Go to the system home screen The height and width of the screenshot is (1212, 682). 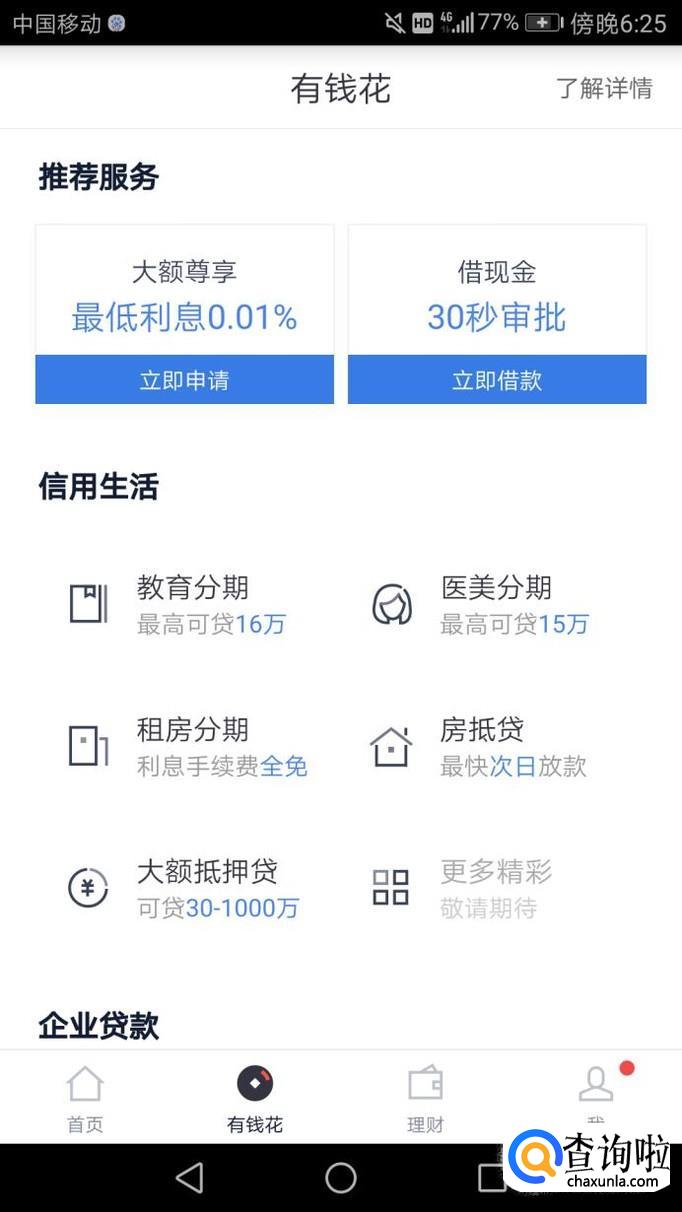pos(341,1178)
